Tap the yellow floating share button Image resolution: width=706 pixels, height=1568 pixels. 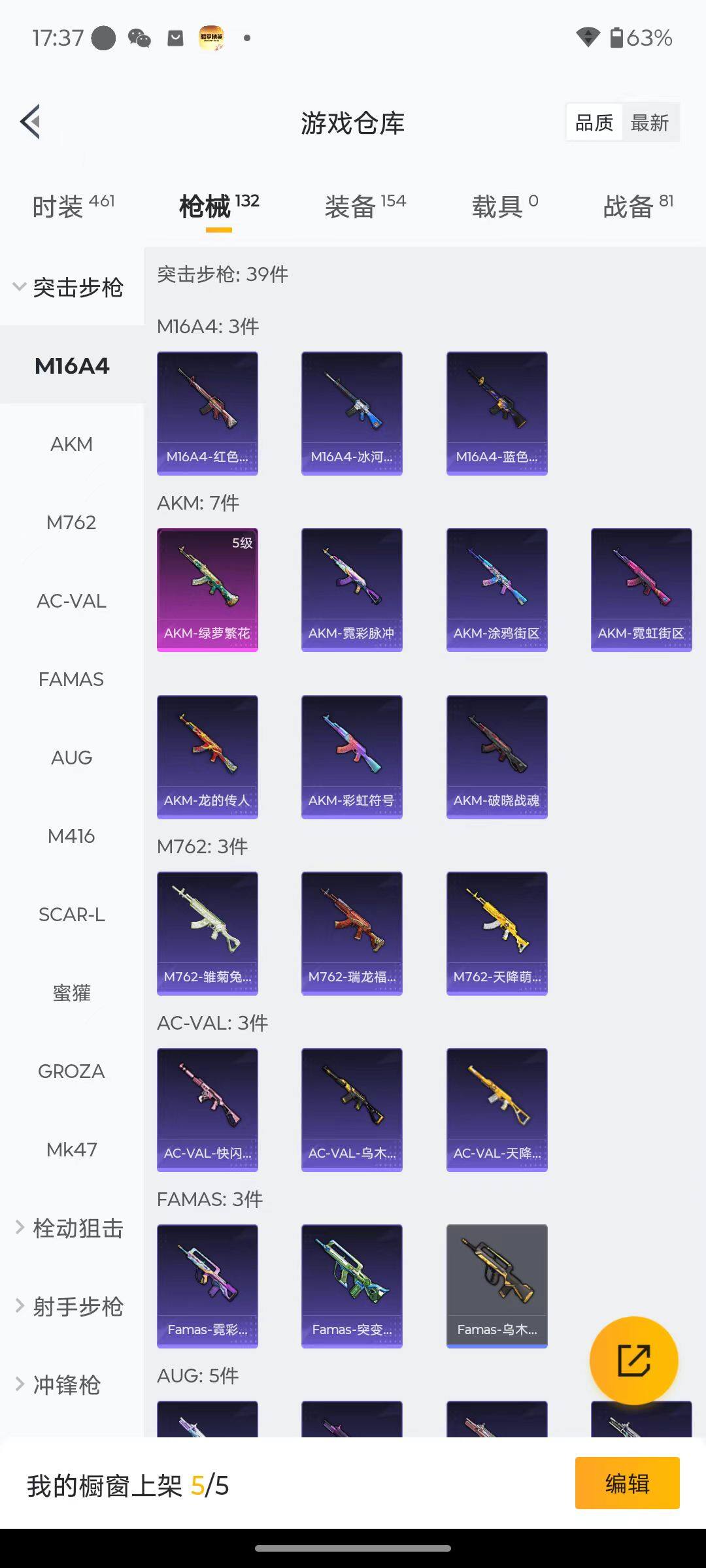click(633, 1360)
